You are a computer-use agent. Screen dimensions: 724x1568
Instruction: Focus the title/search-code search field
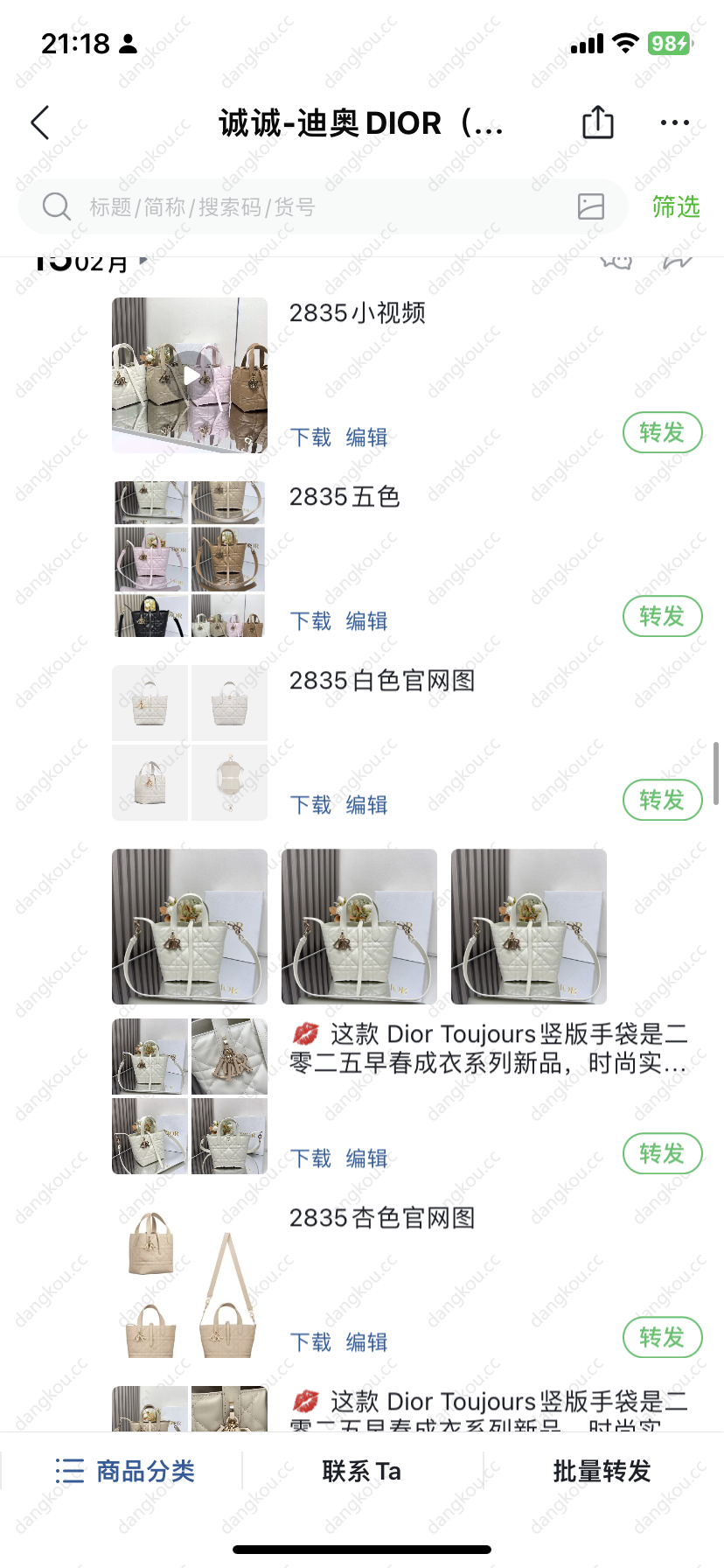[306, 207]
